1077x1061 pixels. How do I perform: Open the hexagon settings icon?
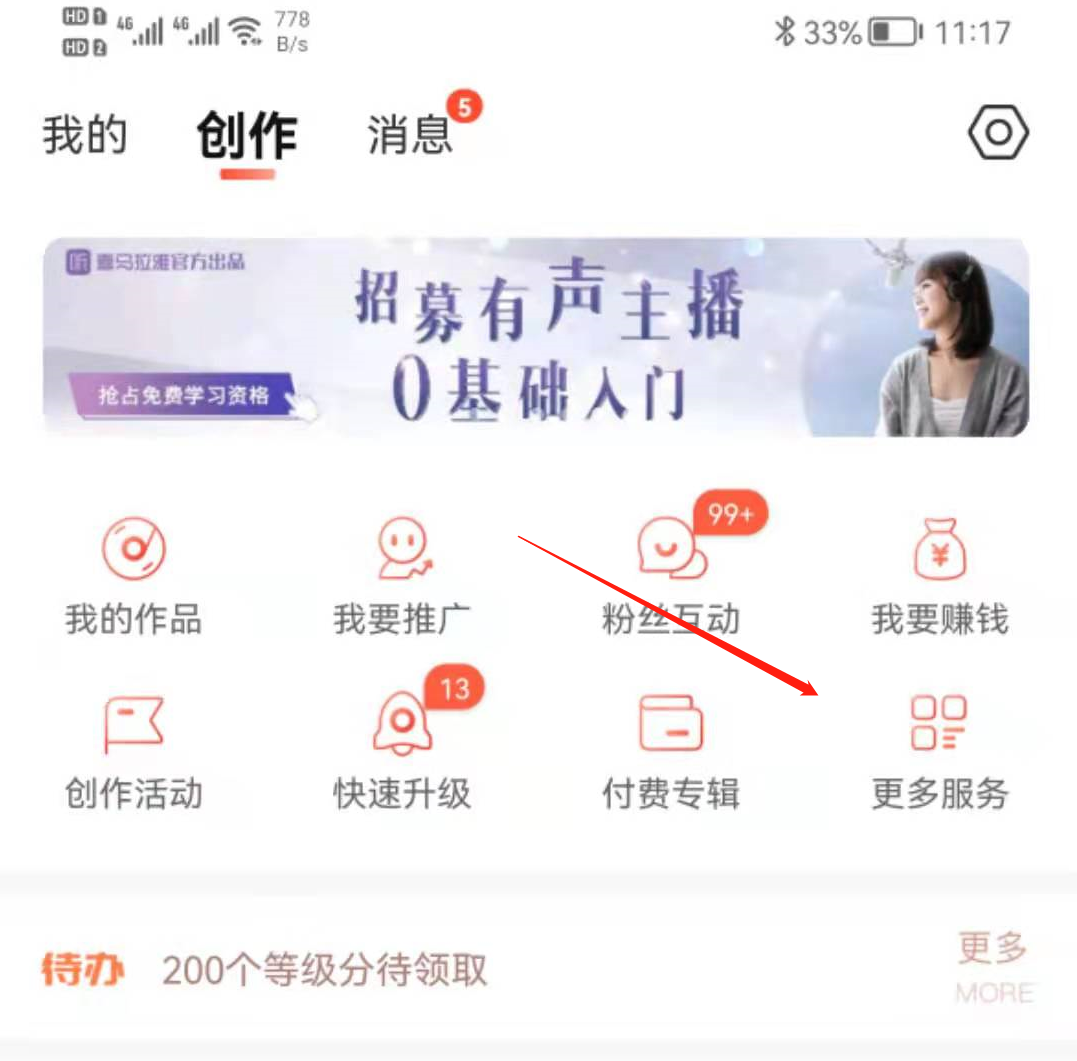point(997,133)
